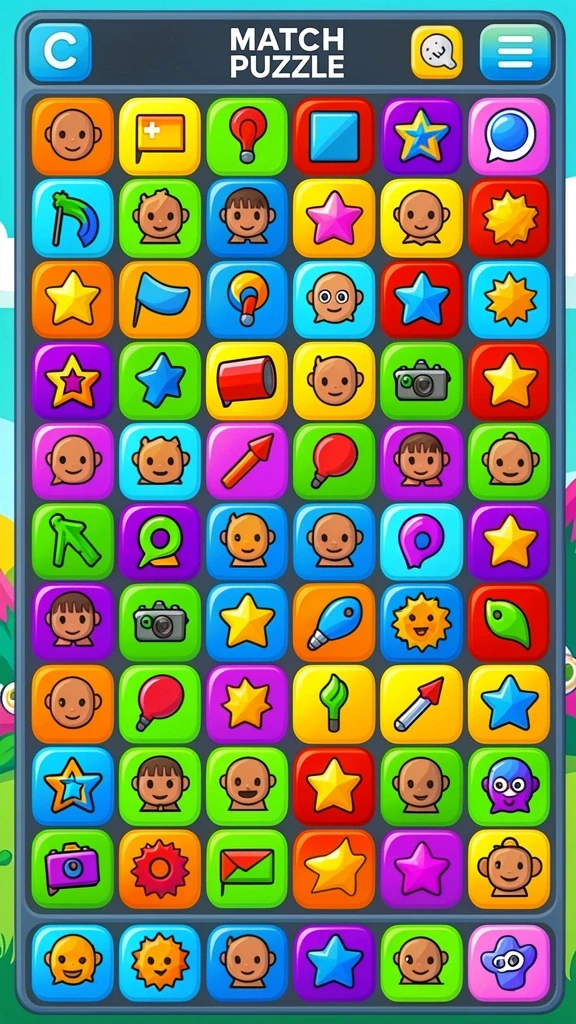Tap the pink tile with red arrow

tap(247, 462)
